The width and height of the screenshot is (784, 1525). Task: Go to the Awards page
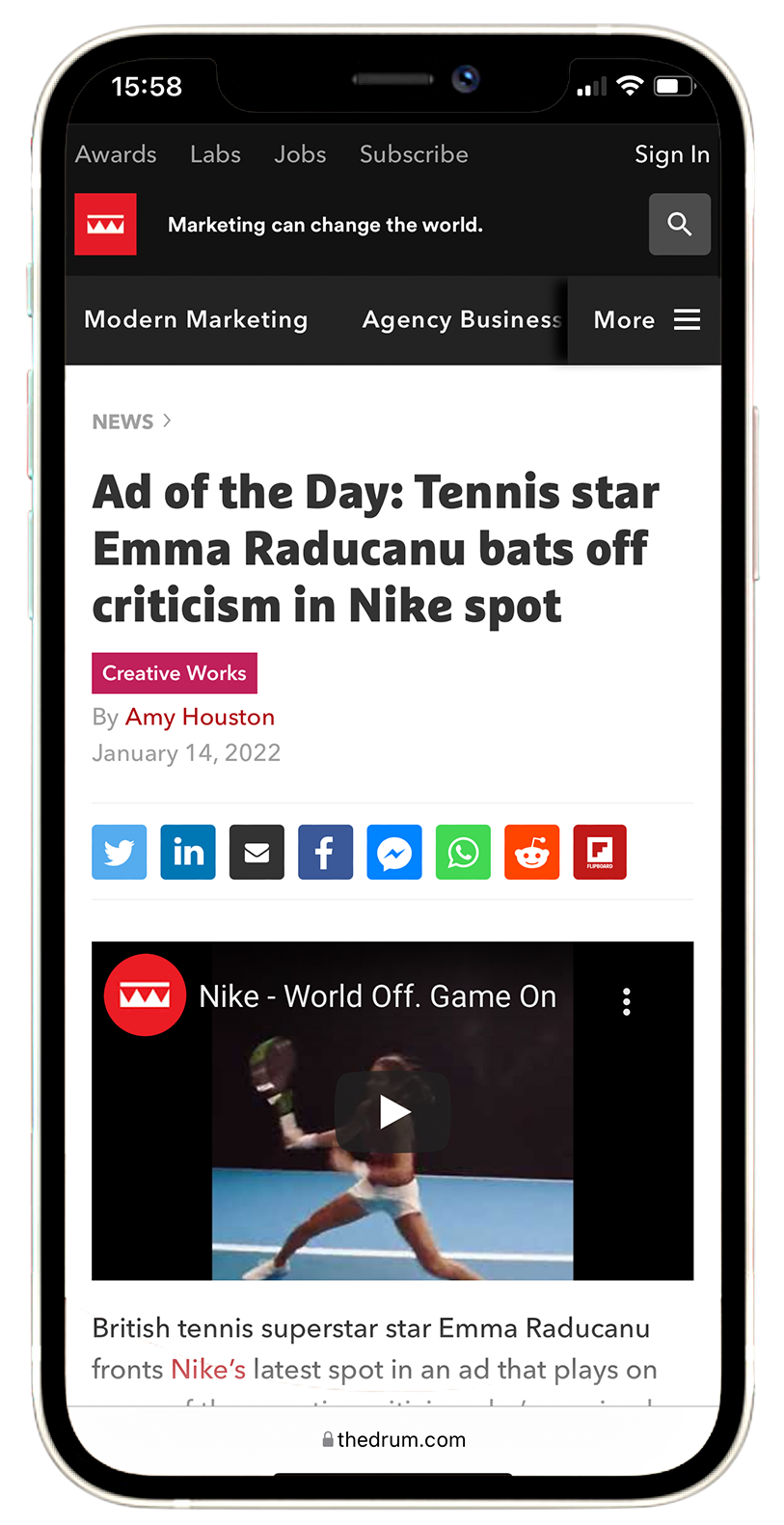[x=116, y=154]
